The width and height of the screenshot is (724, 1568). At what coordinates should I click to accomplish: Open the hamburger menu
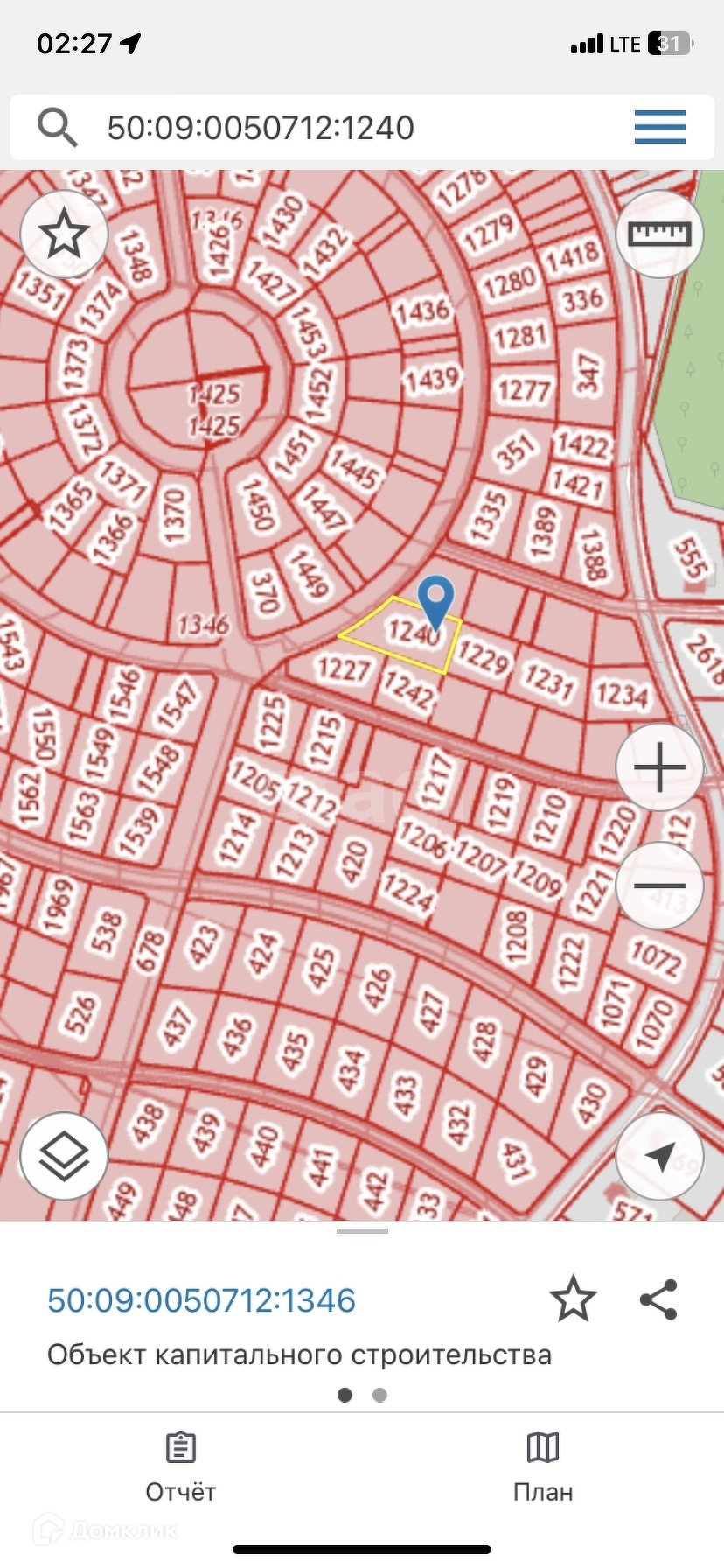pos(660,127)
